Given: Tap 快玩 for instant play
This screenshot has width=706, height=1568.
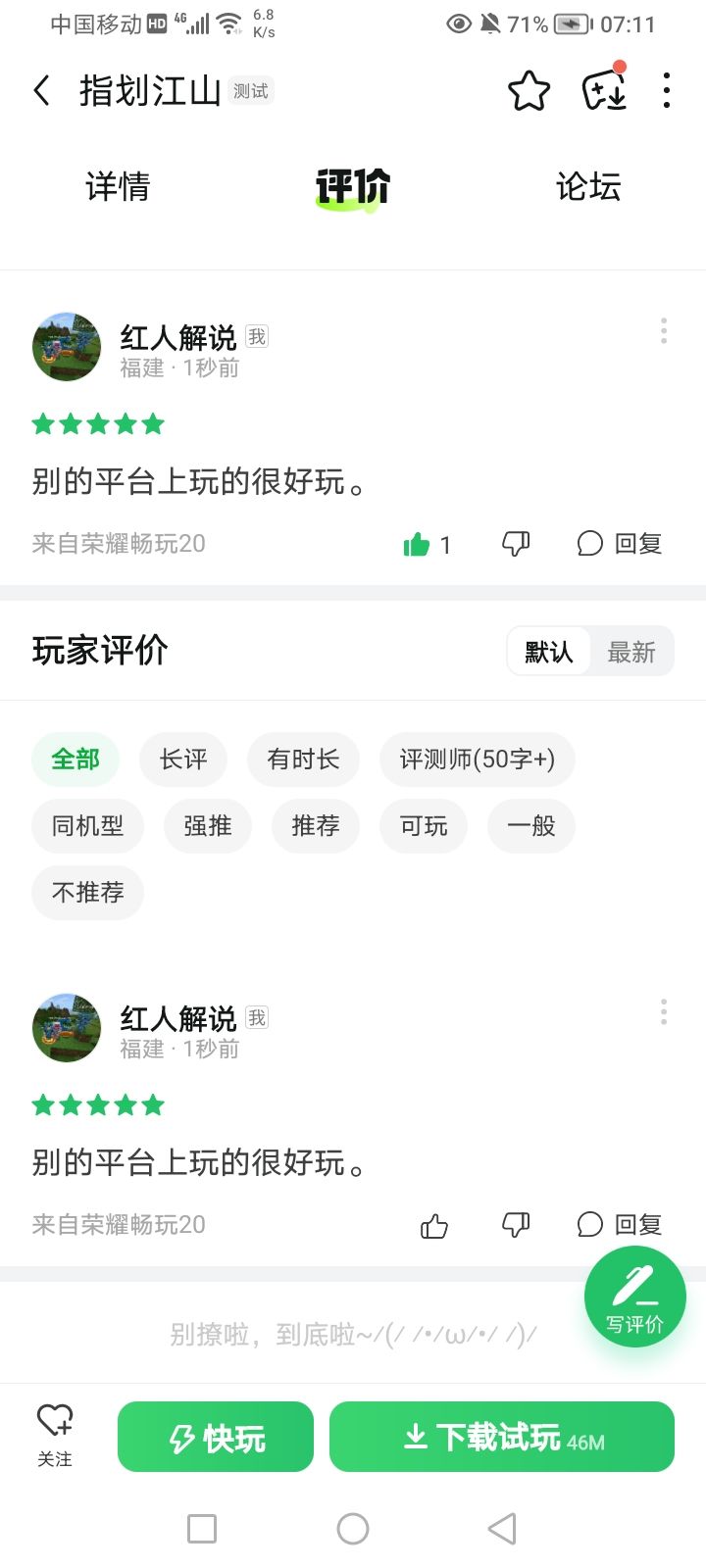Looking at the screenshot, I should tap(215, 1437).
